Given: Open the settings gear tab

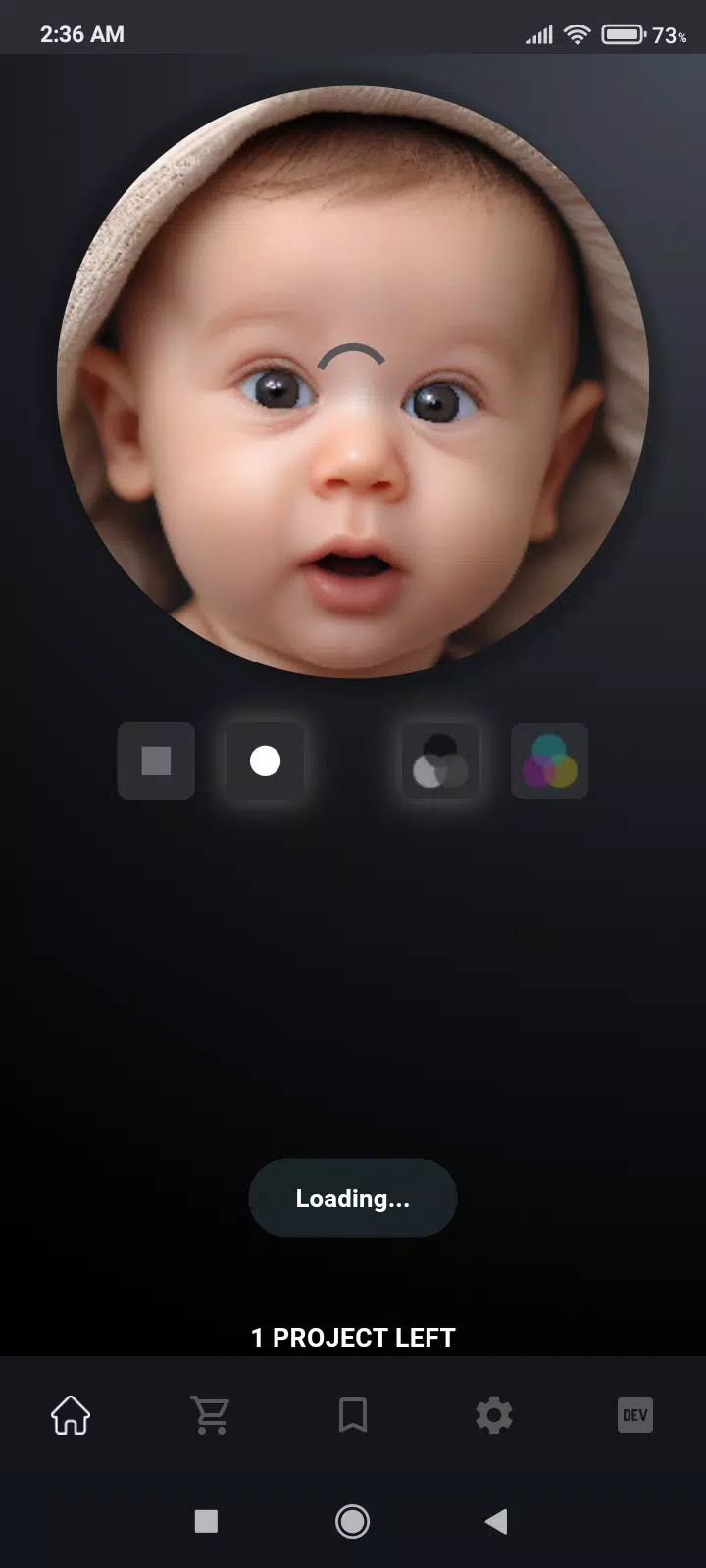Looking at the screenshot, I should [493, 1415].
